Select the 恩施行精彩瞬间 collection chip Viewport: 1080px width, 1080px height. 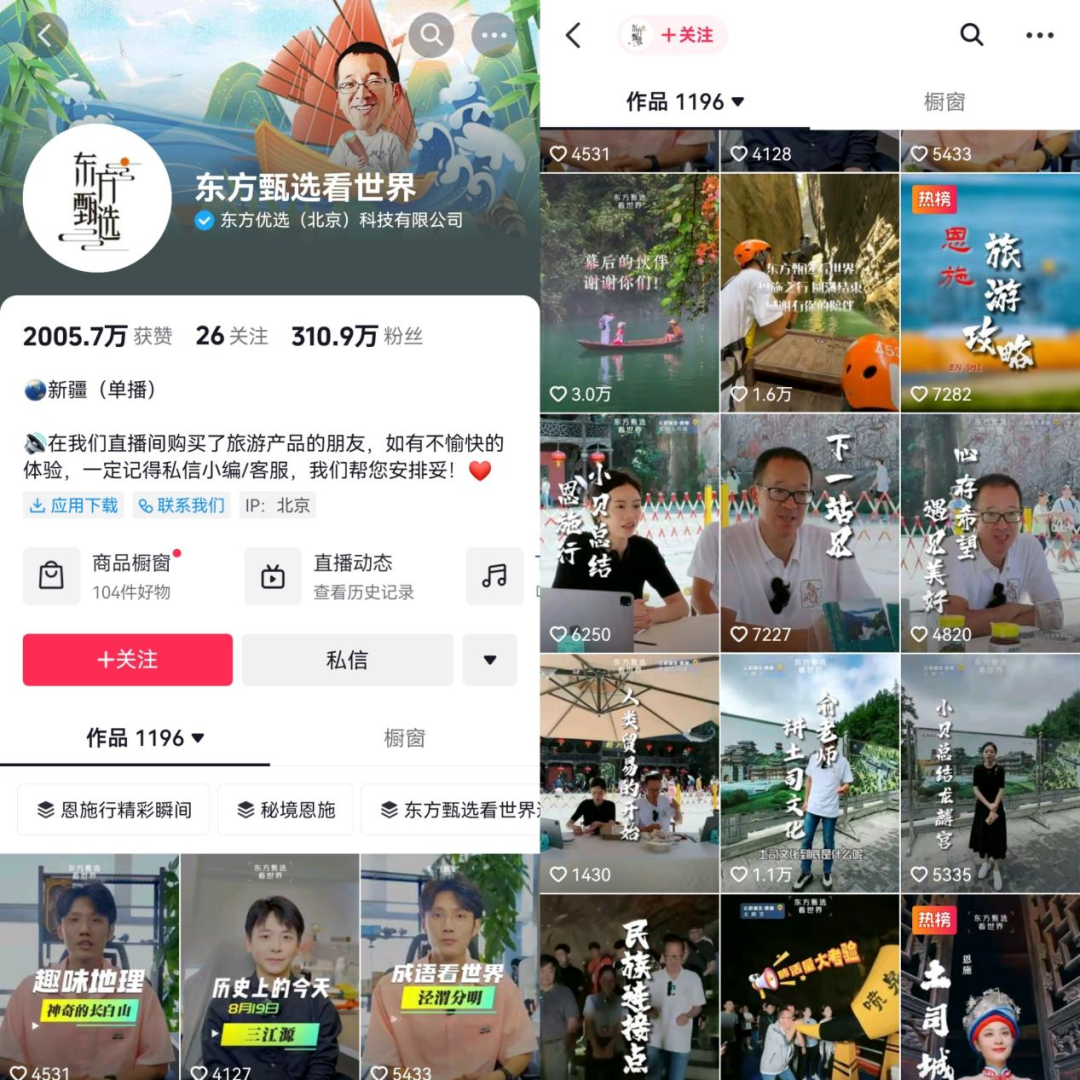(x=114, y=810)
